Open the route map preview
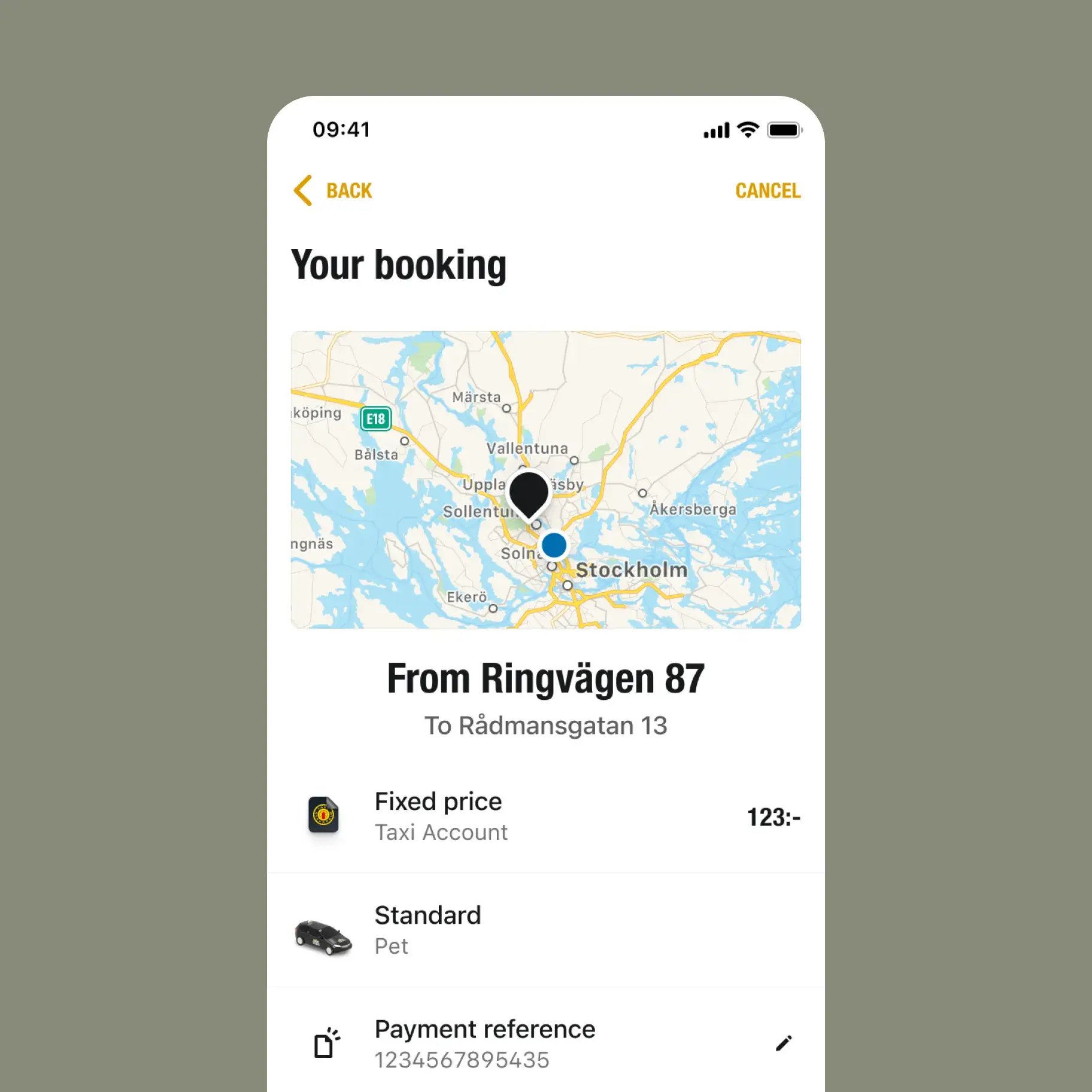This screenshot has height=1092, width=1092. (x=545, y=479)
